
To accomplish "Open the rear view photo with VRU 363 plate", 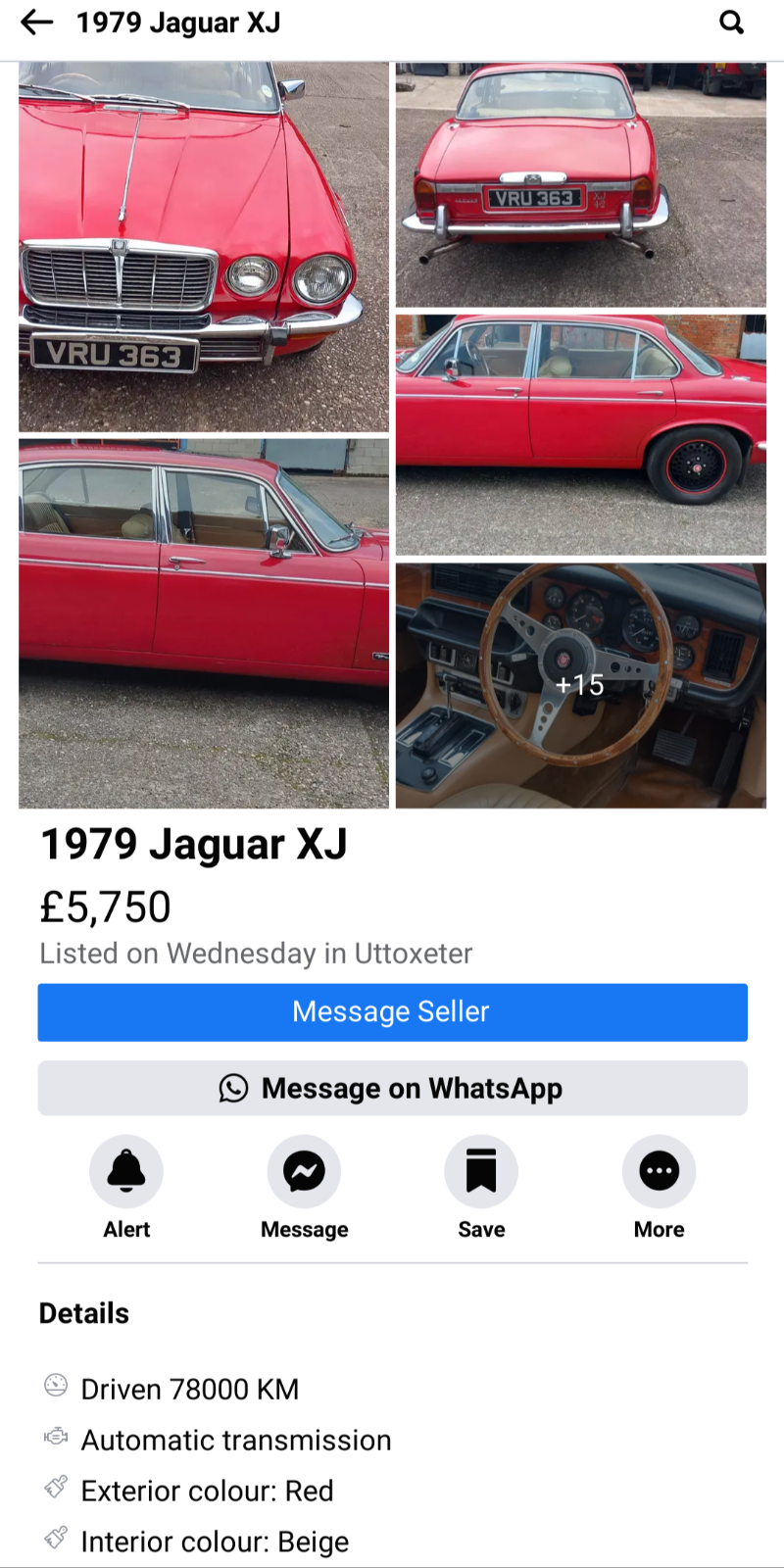I will click(x=581, y=185).
